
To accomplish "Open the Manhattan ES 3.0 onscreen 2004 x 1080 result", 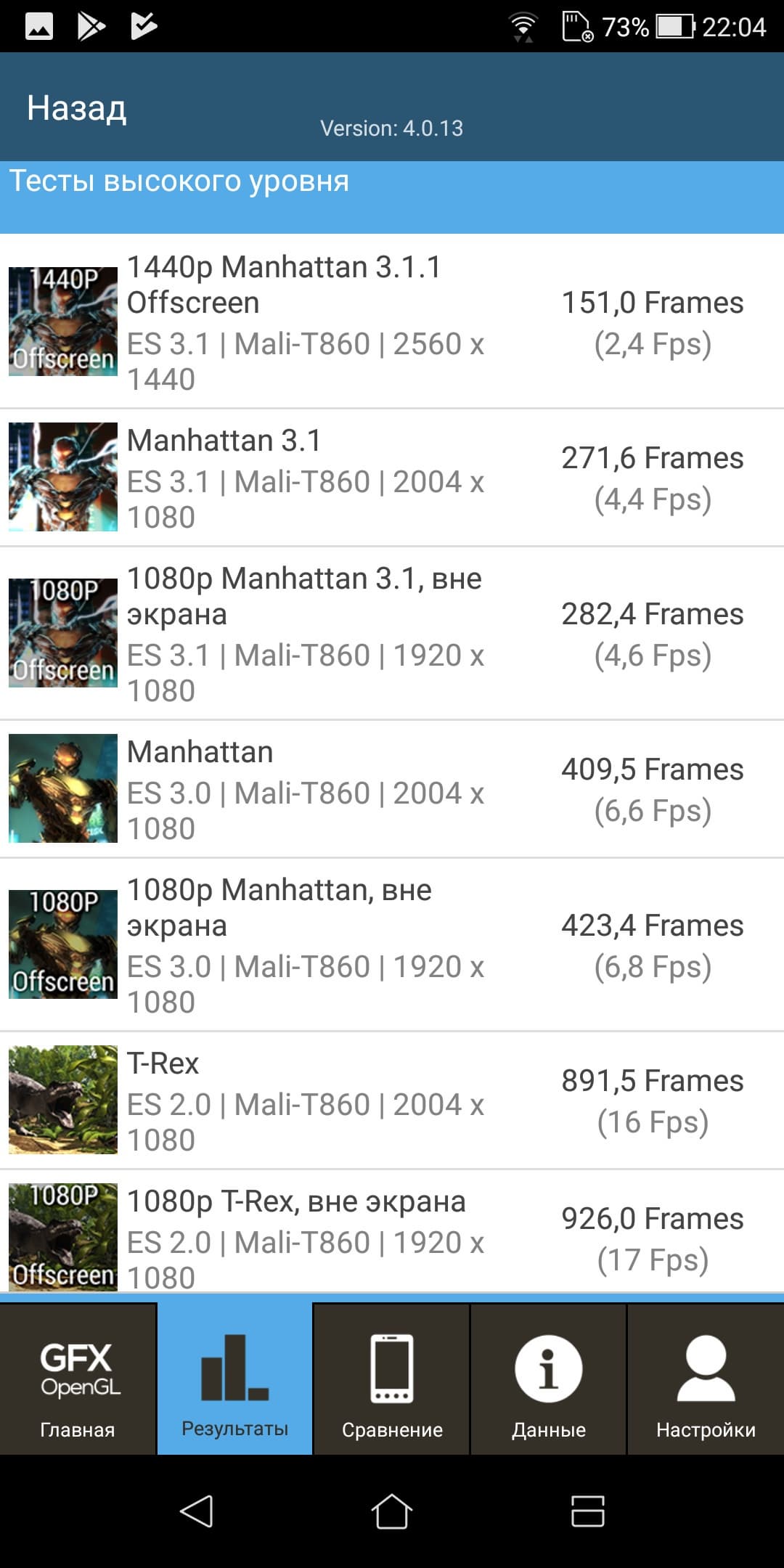I will tap(392, 789).
